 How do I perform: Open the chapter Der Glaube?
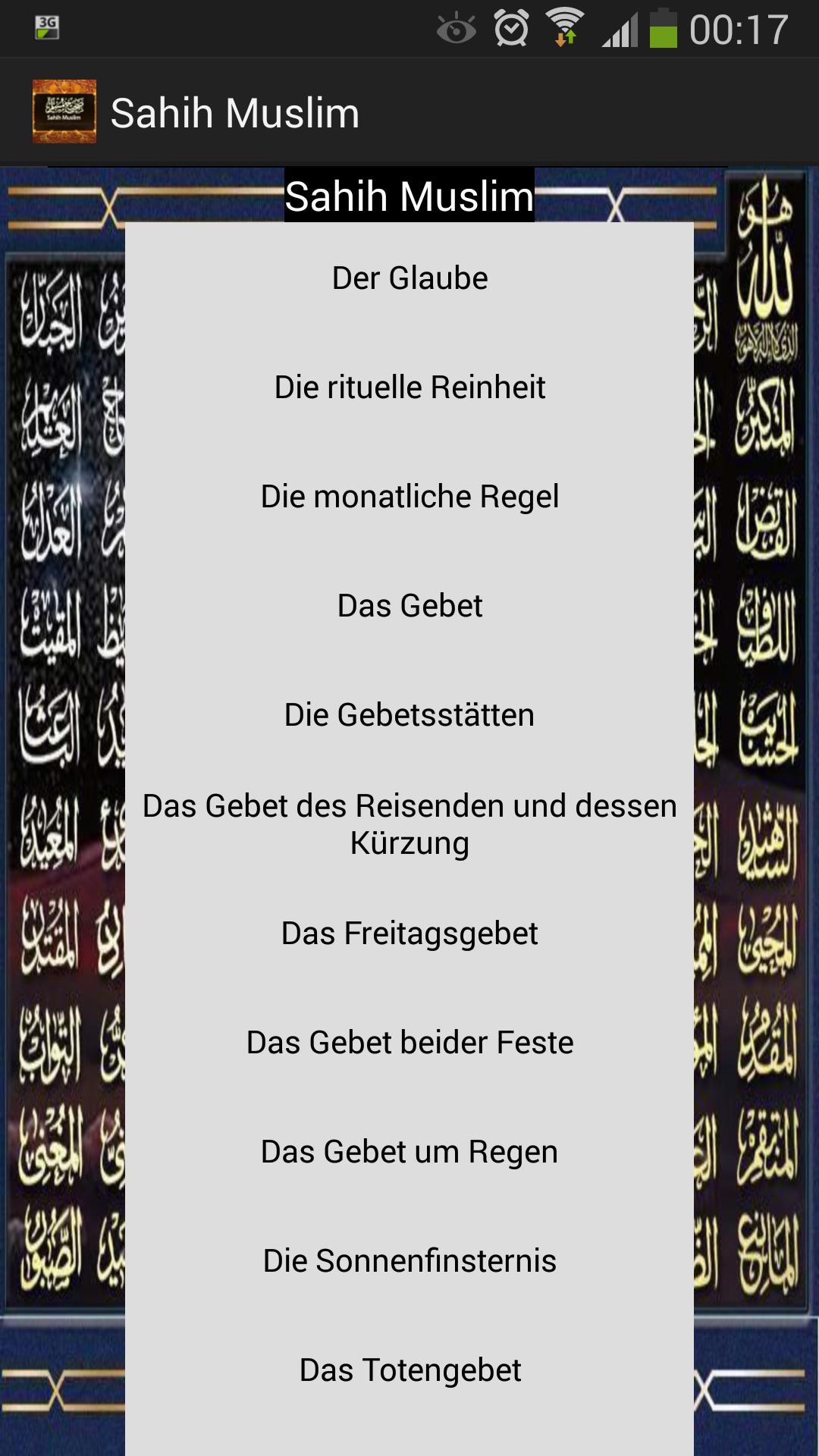[409, 278]
